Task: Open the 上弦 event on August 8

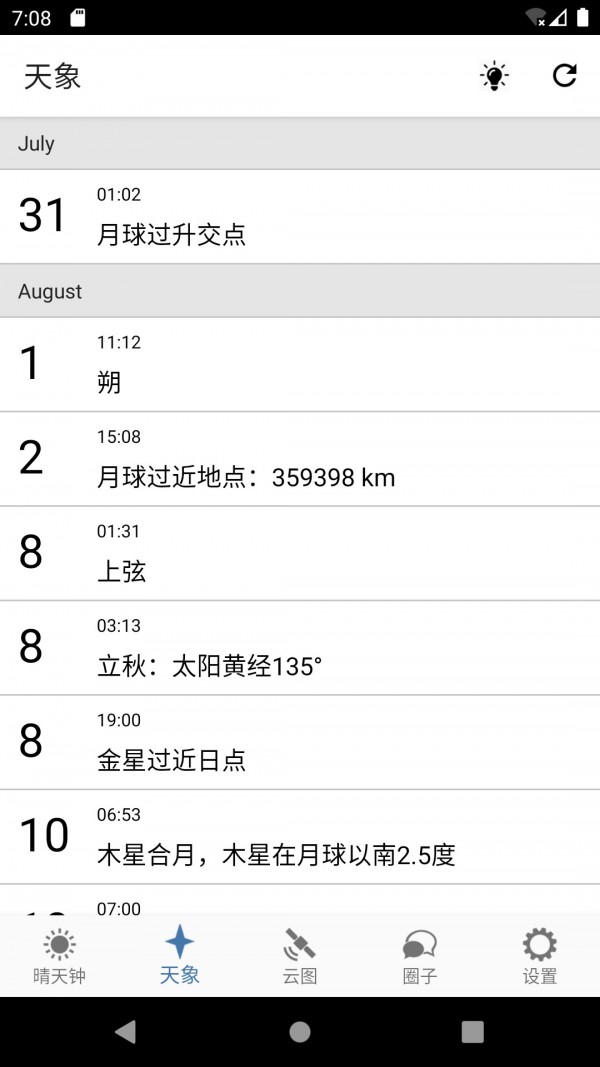Action: click(x=300, y=553)
